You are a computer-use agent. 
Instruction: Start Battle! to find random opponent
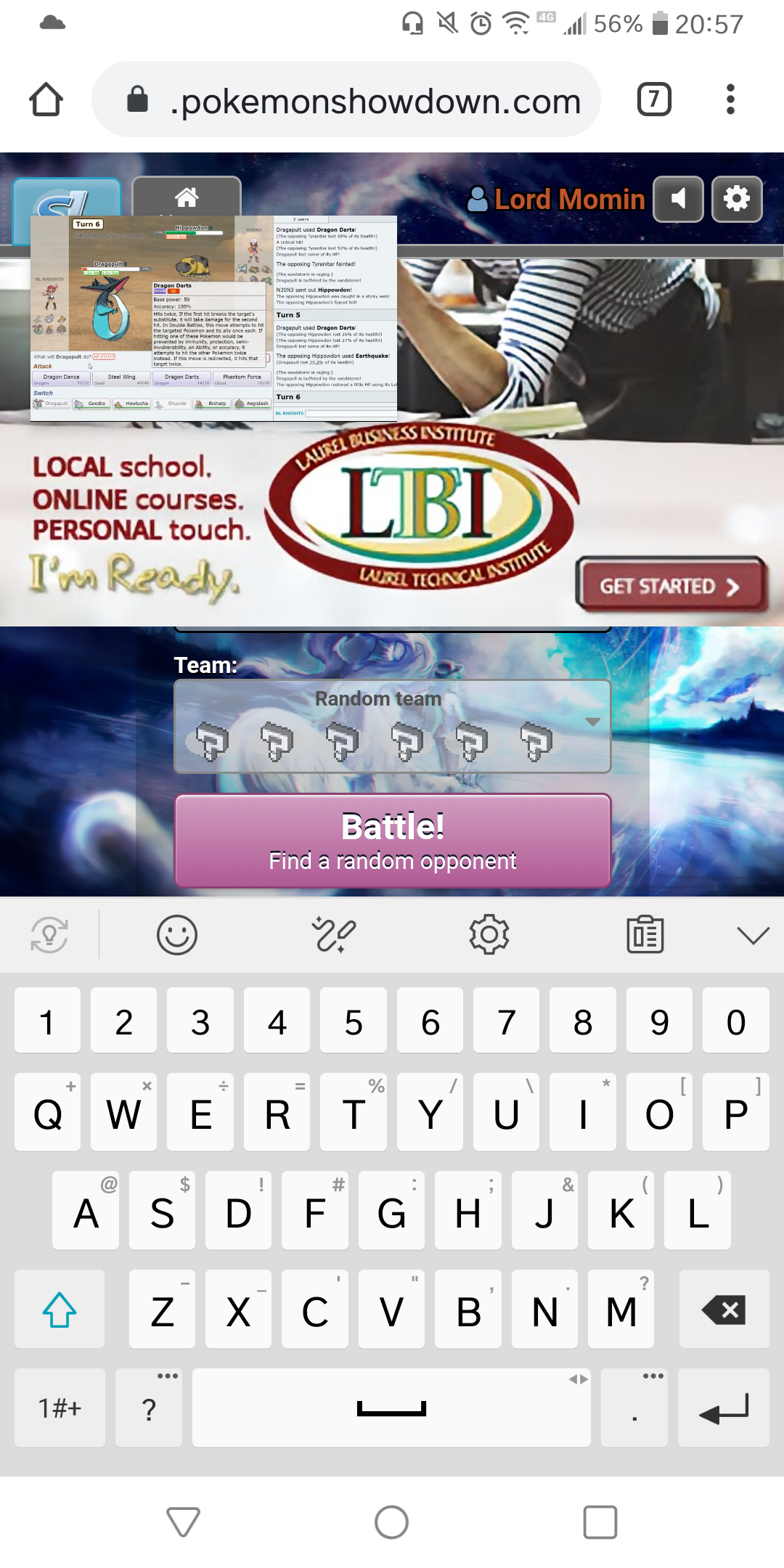point(393,841)
